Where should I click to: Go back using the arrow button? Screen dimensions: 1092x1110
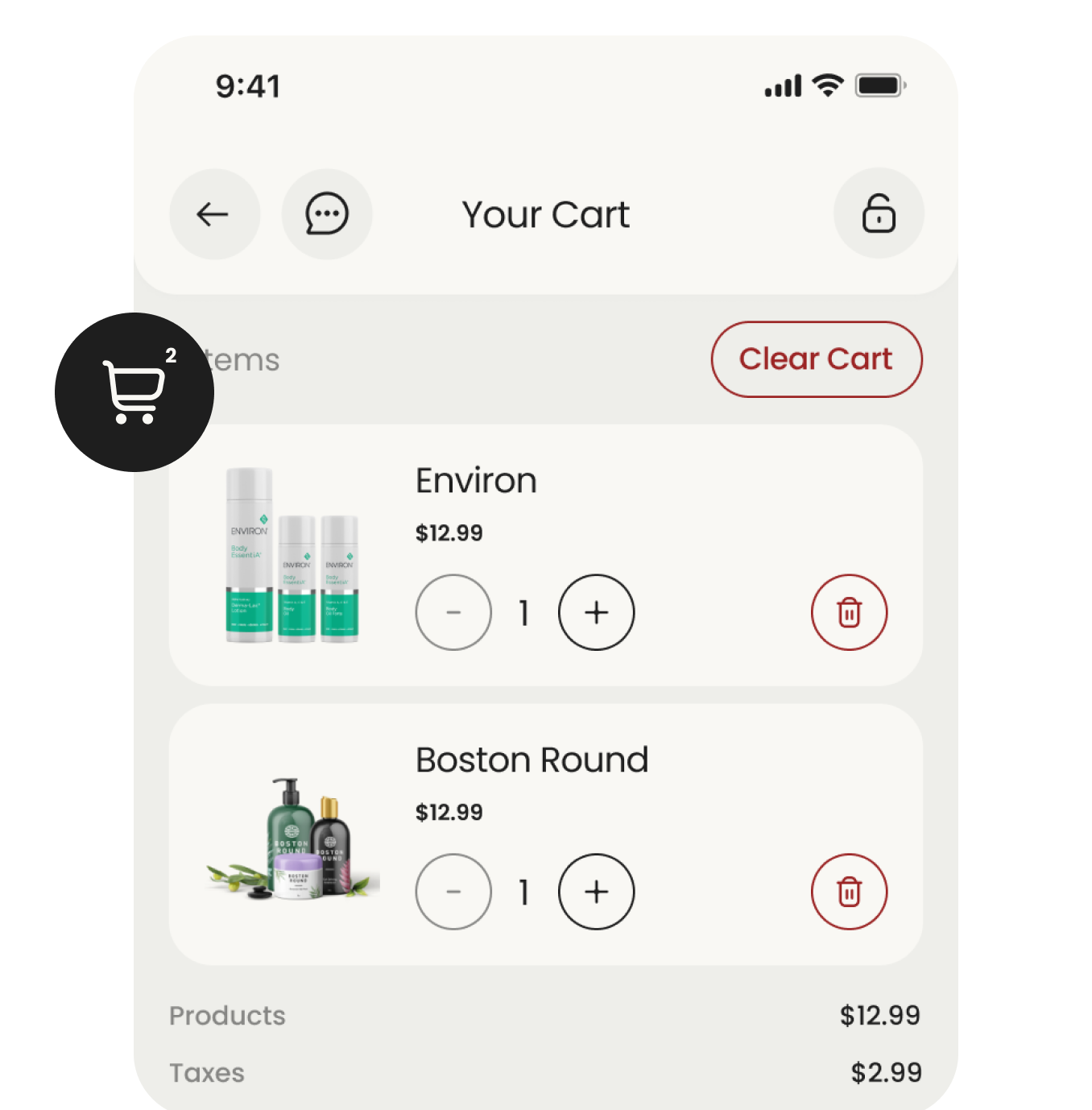pos(214,214)
